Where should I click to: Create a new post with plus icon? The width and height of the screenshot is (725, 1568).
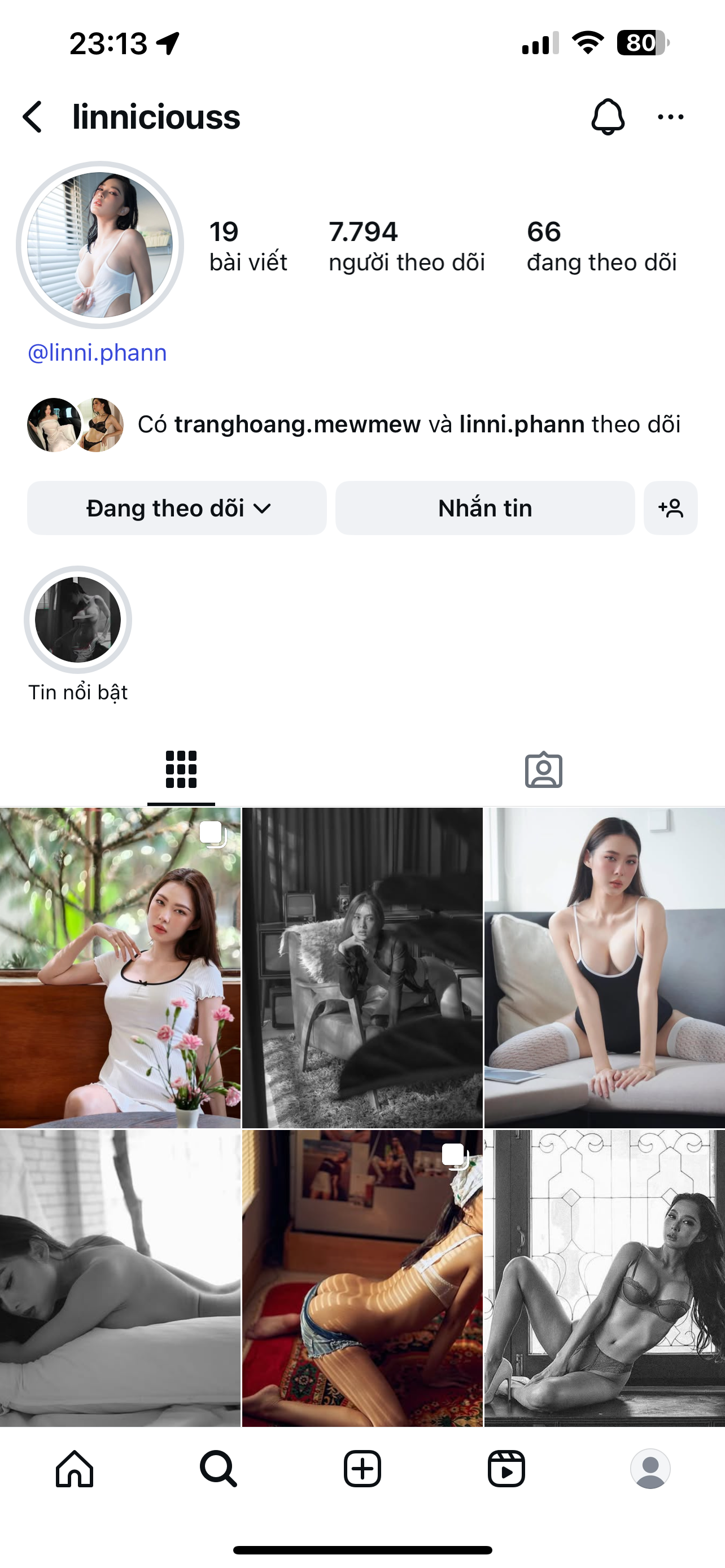click(x=362, y=1469)
